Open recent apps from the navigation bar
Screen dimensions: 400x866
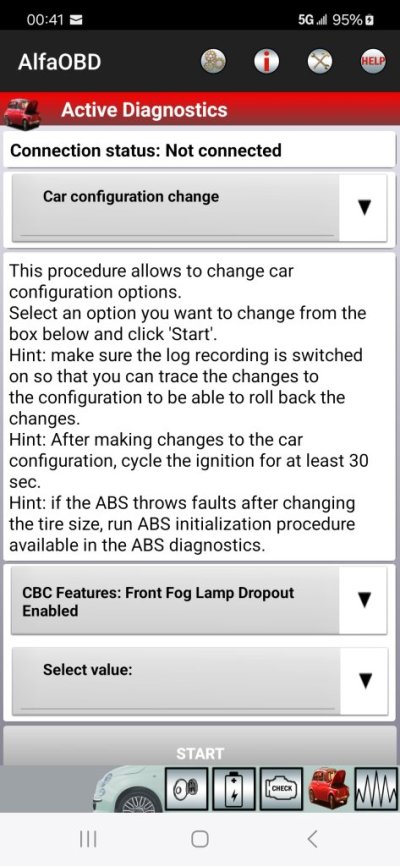88,839
